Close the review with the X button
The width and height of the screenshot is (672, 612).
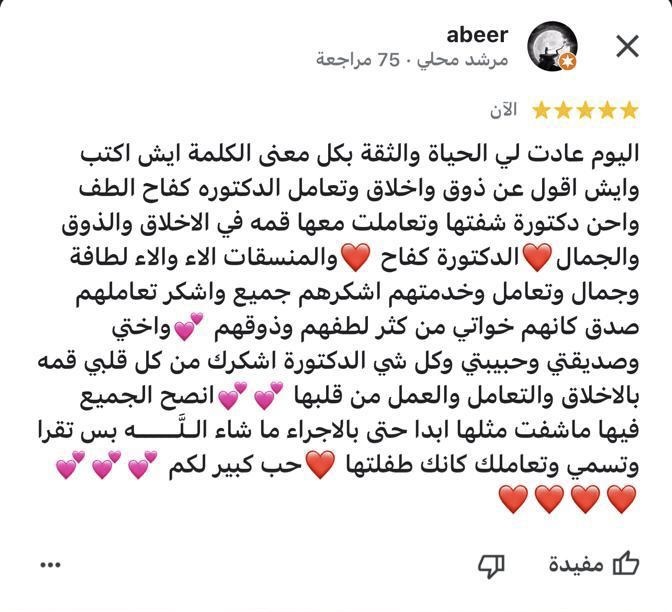click(x=627, y=46)
